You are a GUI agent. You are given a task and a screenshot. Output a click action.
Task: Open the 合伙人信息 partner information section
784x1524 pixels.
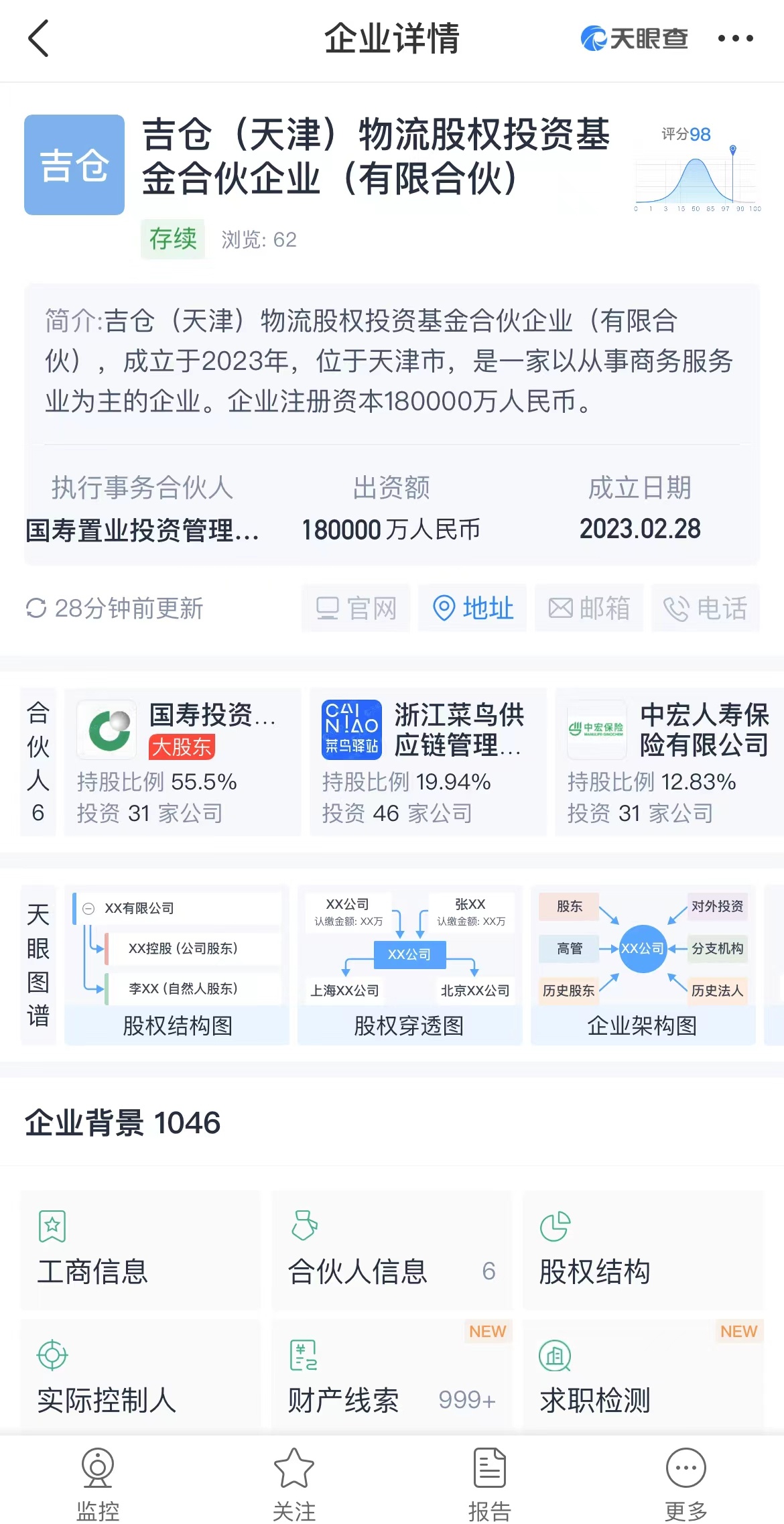(391, 1251)
